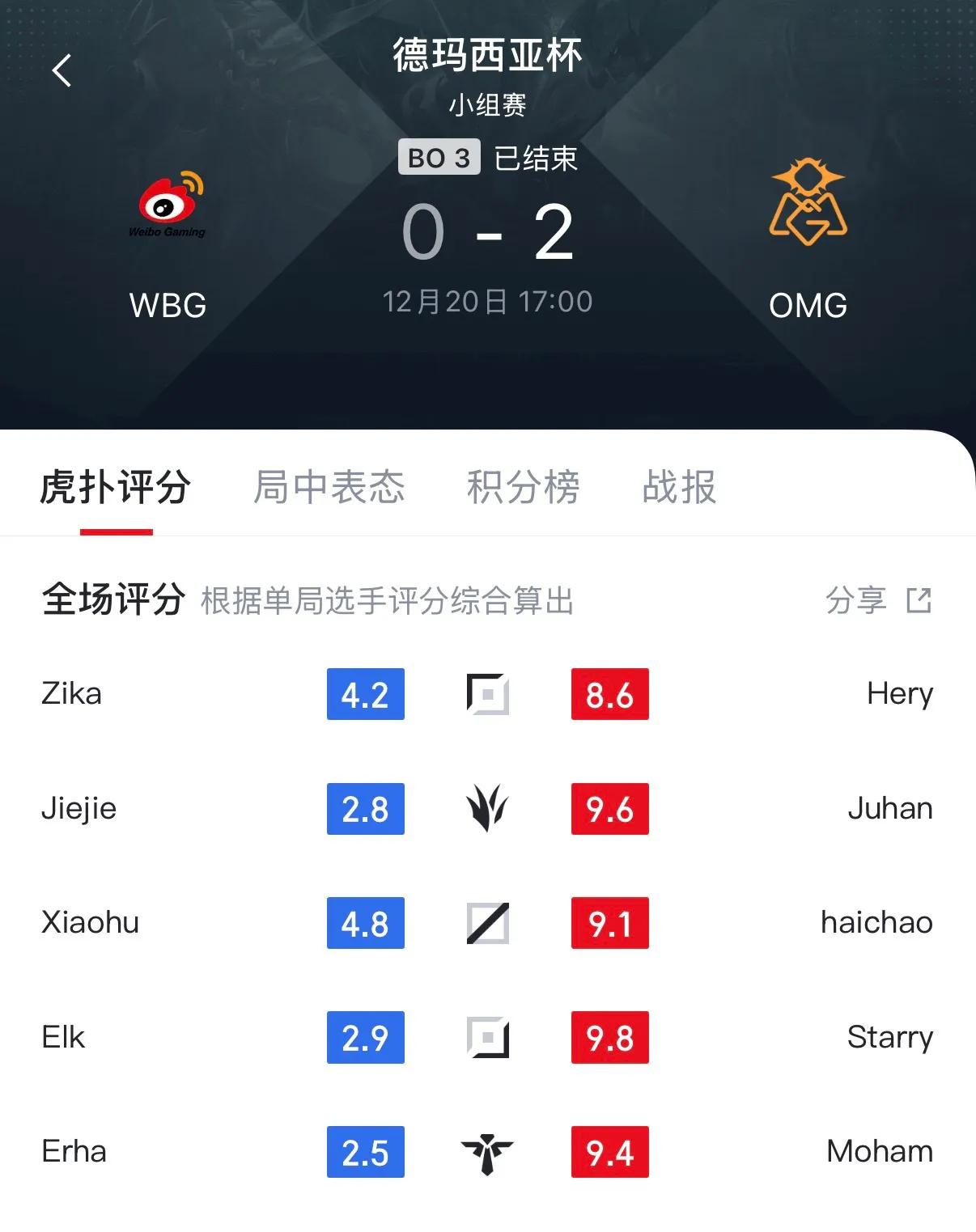The image size is (976, 1232).
Task: View Moham's 9.4 rating
Action: pyautogui.click(x=609, y=1152)
